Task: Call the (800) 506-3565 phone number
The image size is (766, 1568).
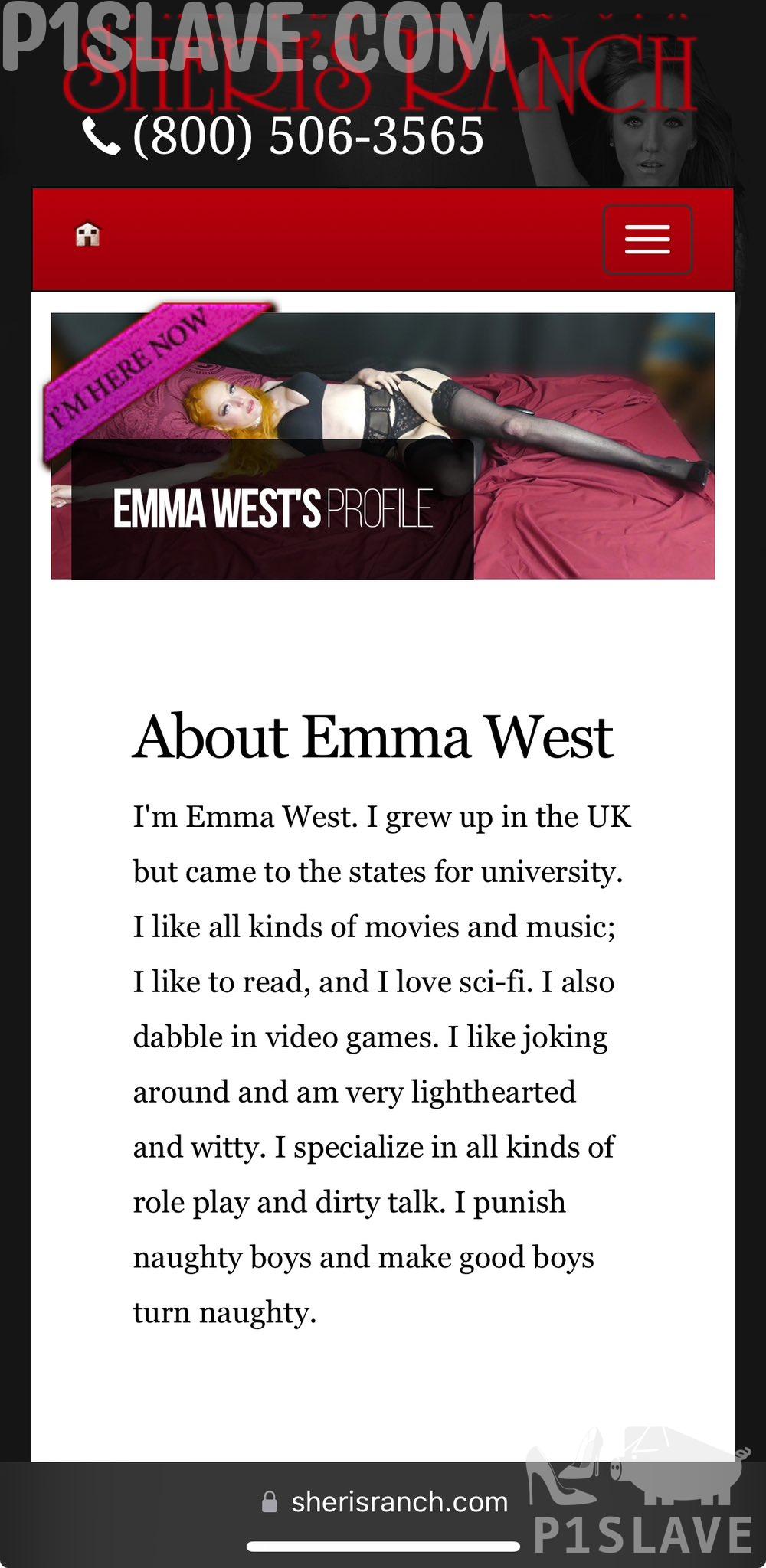Action: 283,136
